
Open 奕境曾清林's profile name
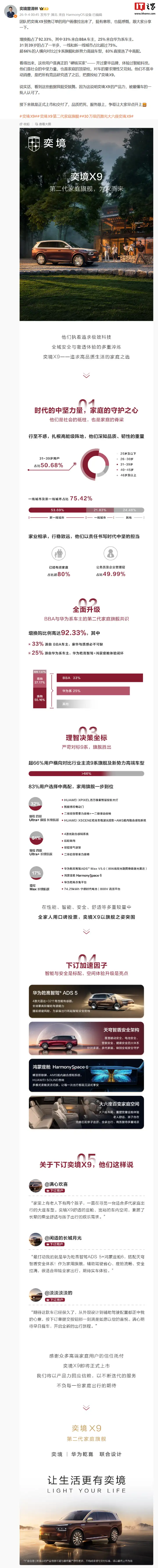tap(29, 9)
